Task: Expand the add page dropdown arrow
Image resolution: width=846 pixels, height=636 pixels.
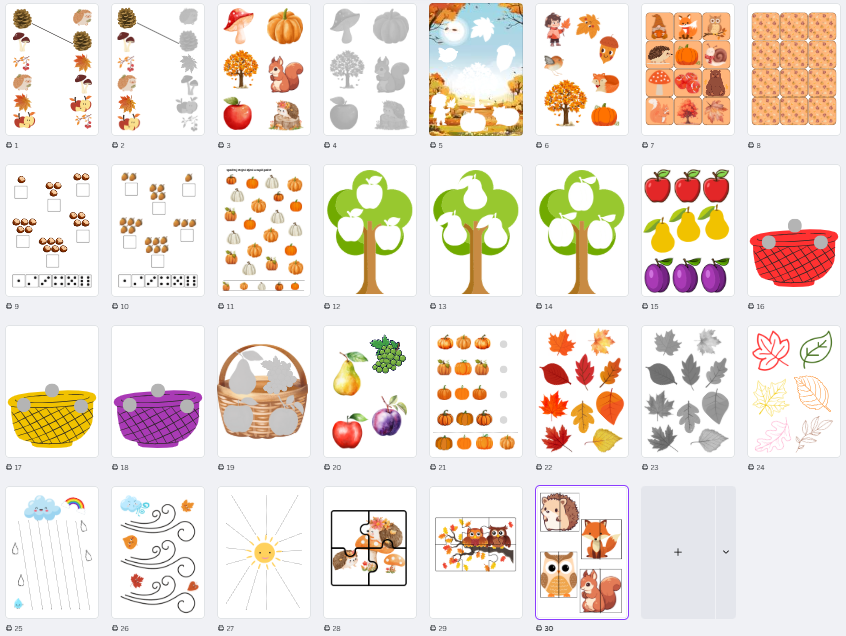Action: tap(726, 552)
